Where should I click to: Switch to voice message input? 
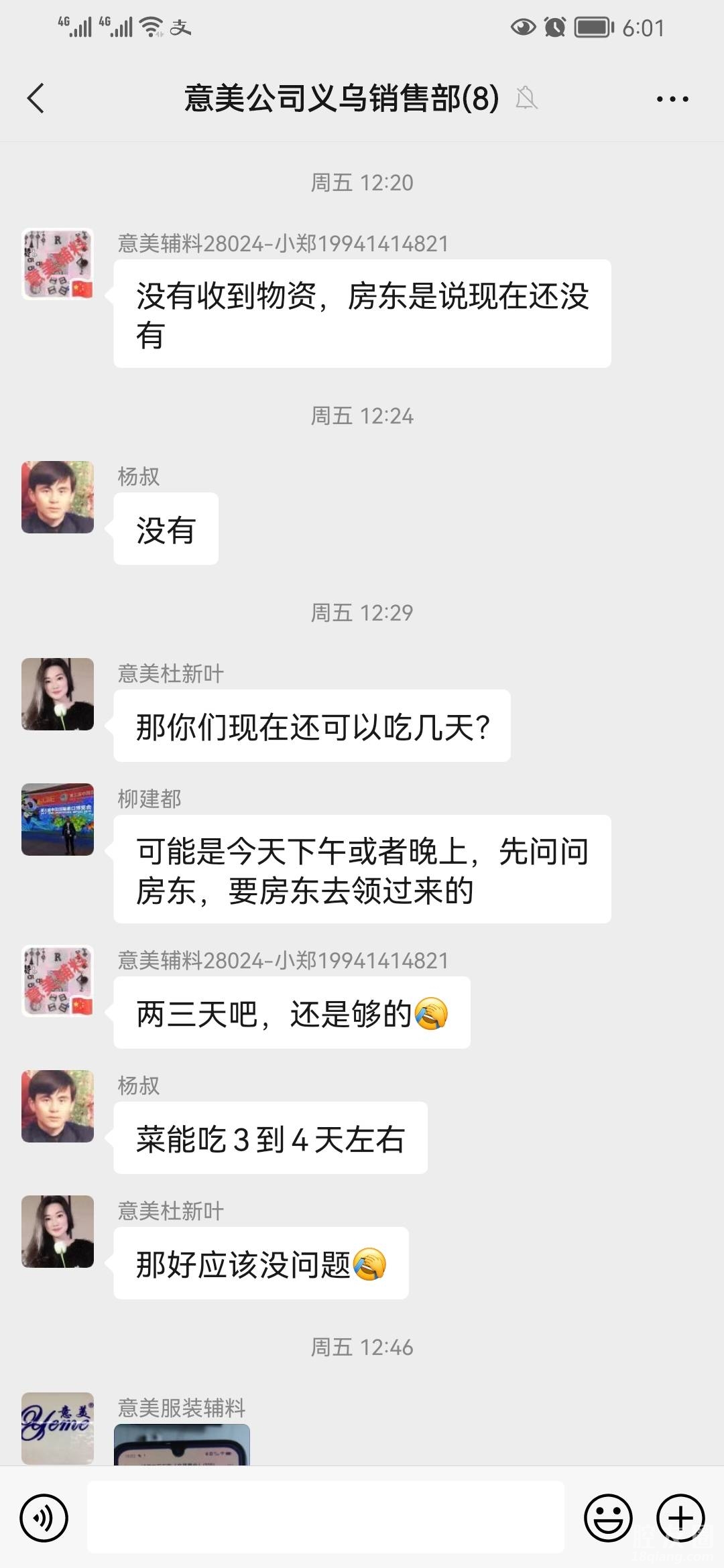click(x=44, y=1518)
